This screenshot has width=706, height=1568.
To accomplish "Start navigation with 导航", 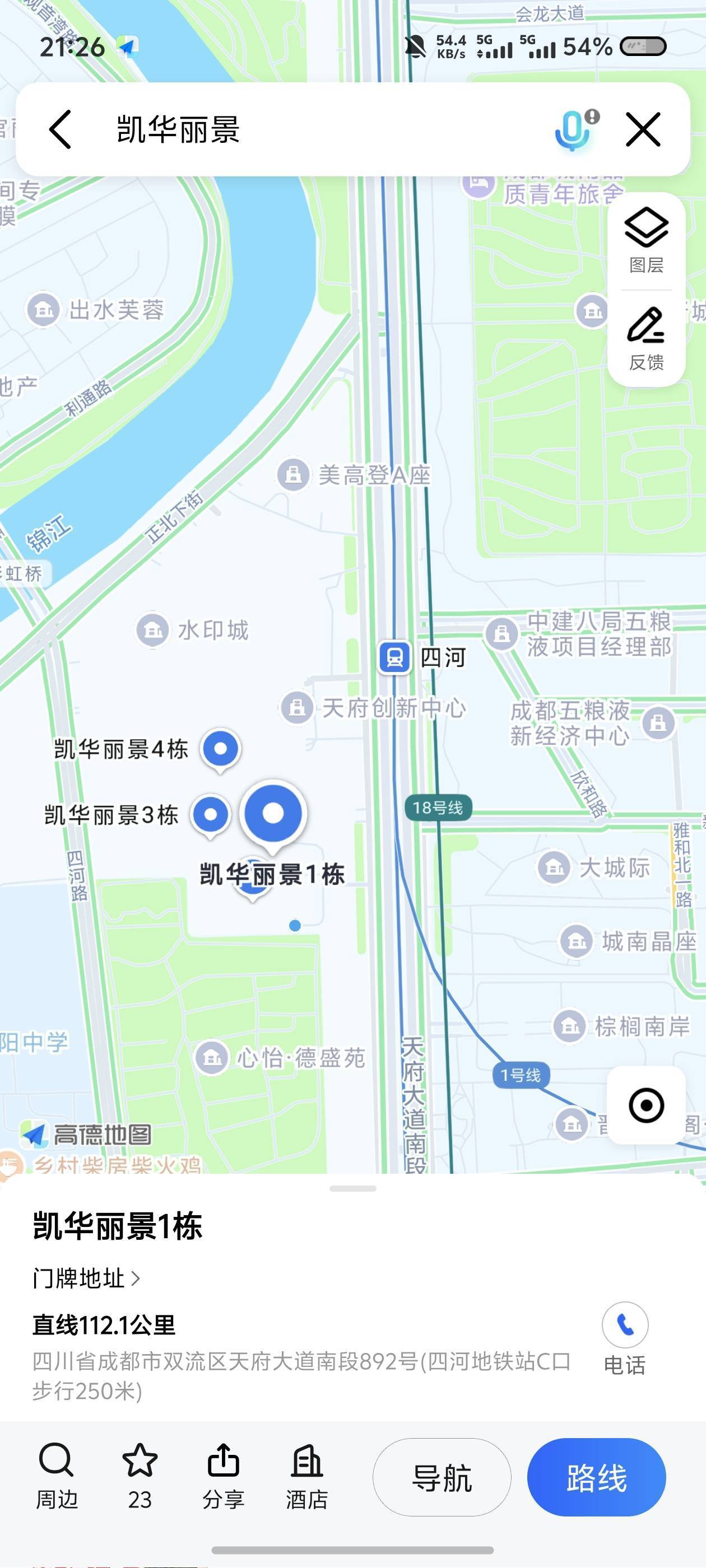I will pos(442,1477).
